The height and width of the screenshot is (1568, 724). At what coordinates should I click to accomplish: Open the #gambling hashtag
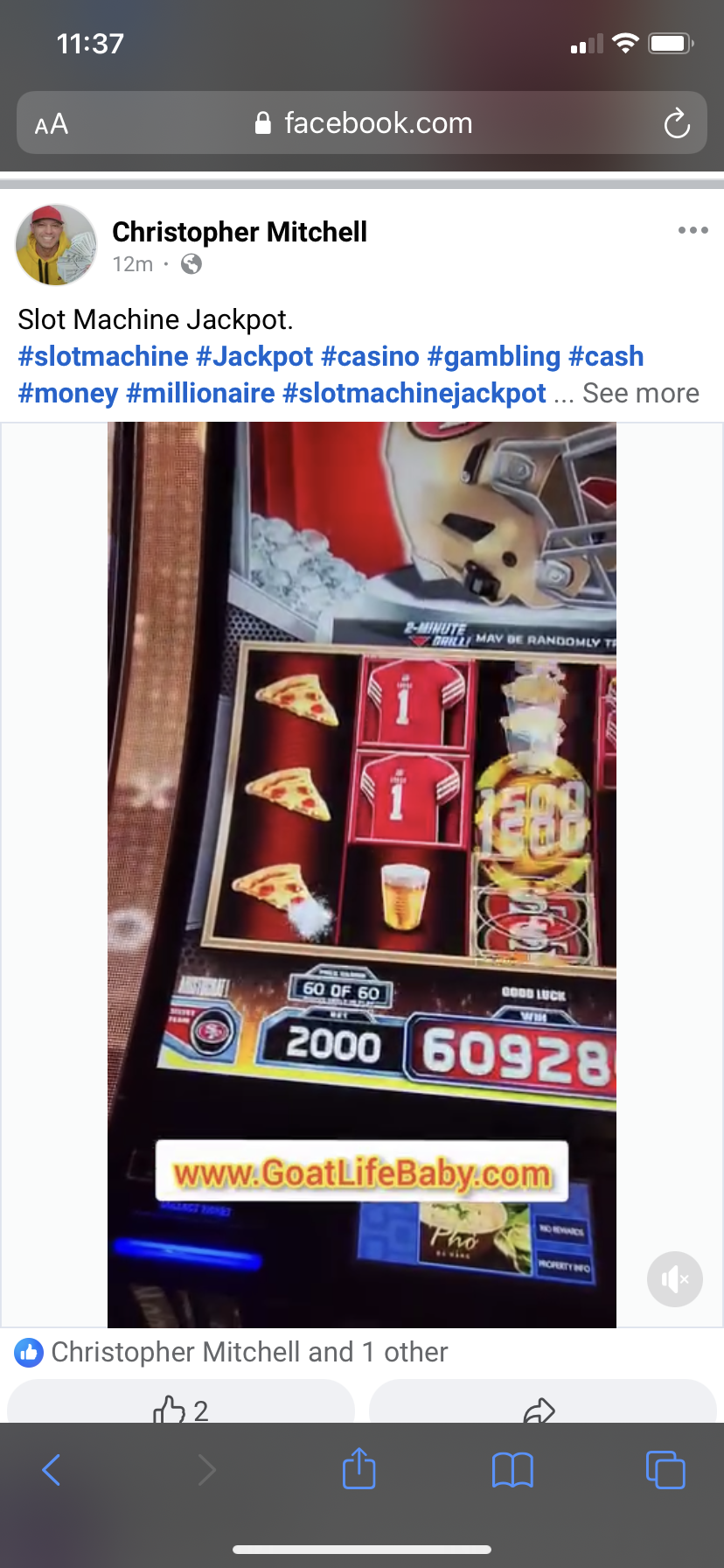(x=493, y=356)
